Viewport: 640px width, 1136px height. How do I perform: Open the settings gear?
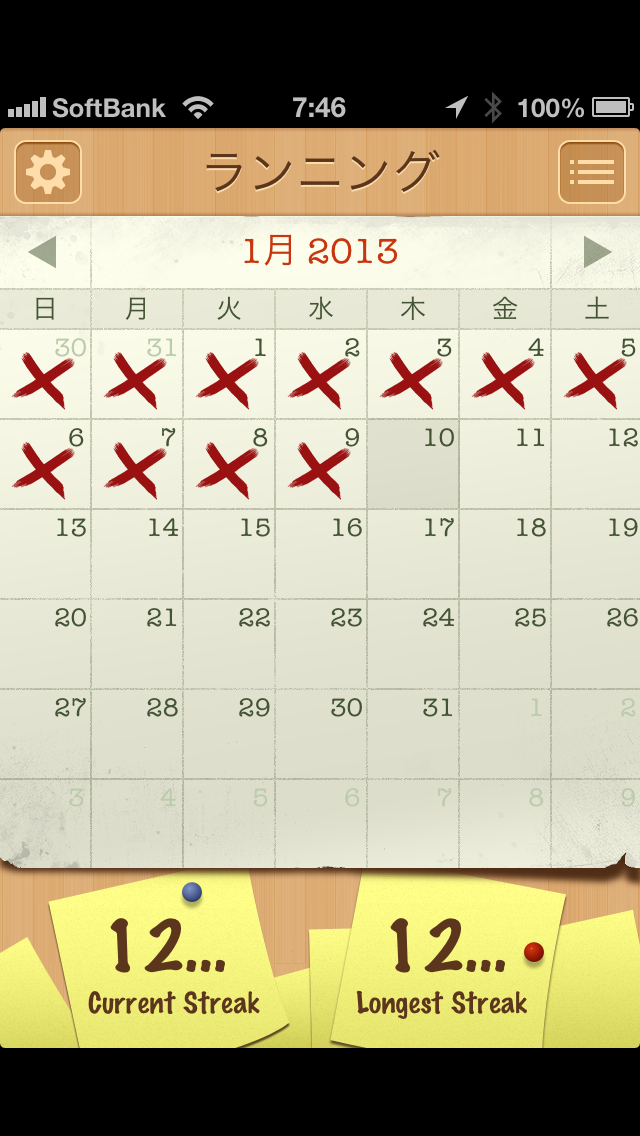click(x=48, y=172)
